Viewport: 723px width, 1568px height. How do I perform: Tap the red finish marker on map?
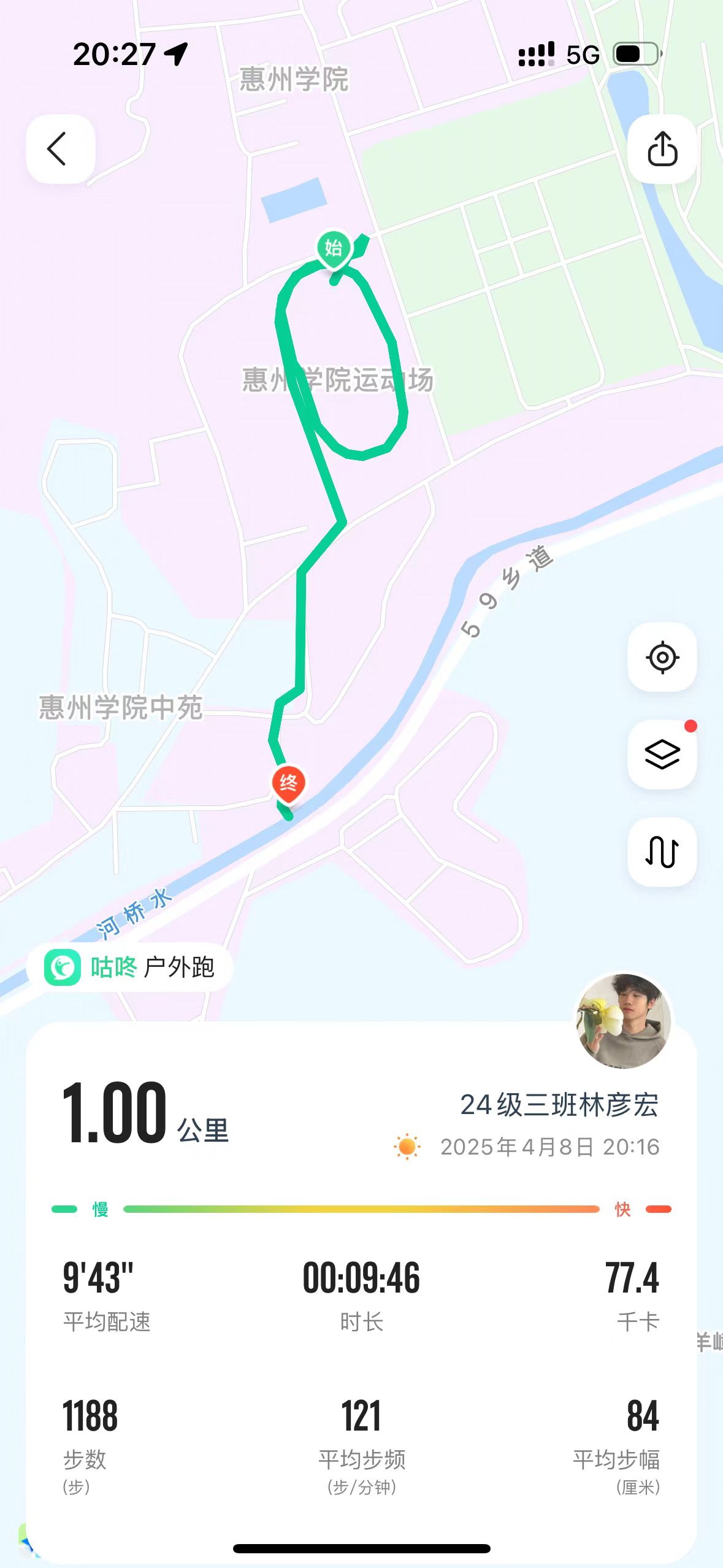coord(288,783)
